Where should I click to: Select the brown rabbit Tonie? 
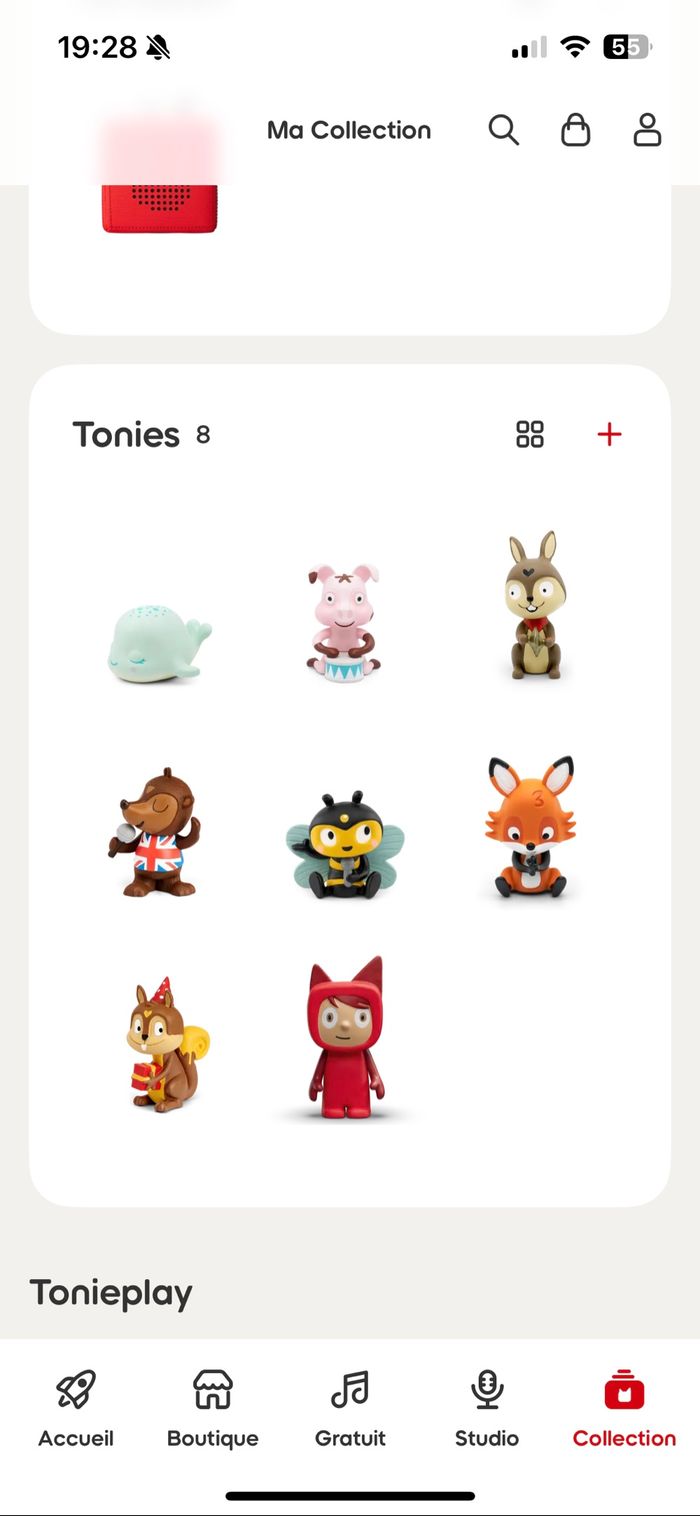coord(531,608)
